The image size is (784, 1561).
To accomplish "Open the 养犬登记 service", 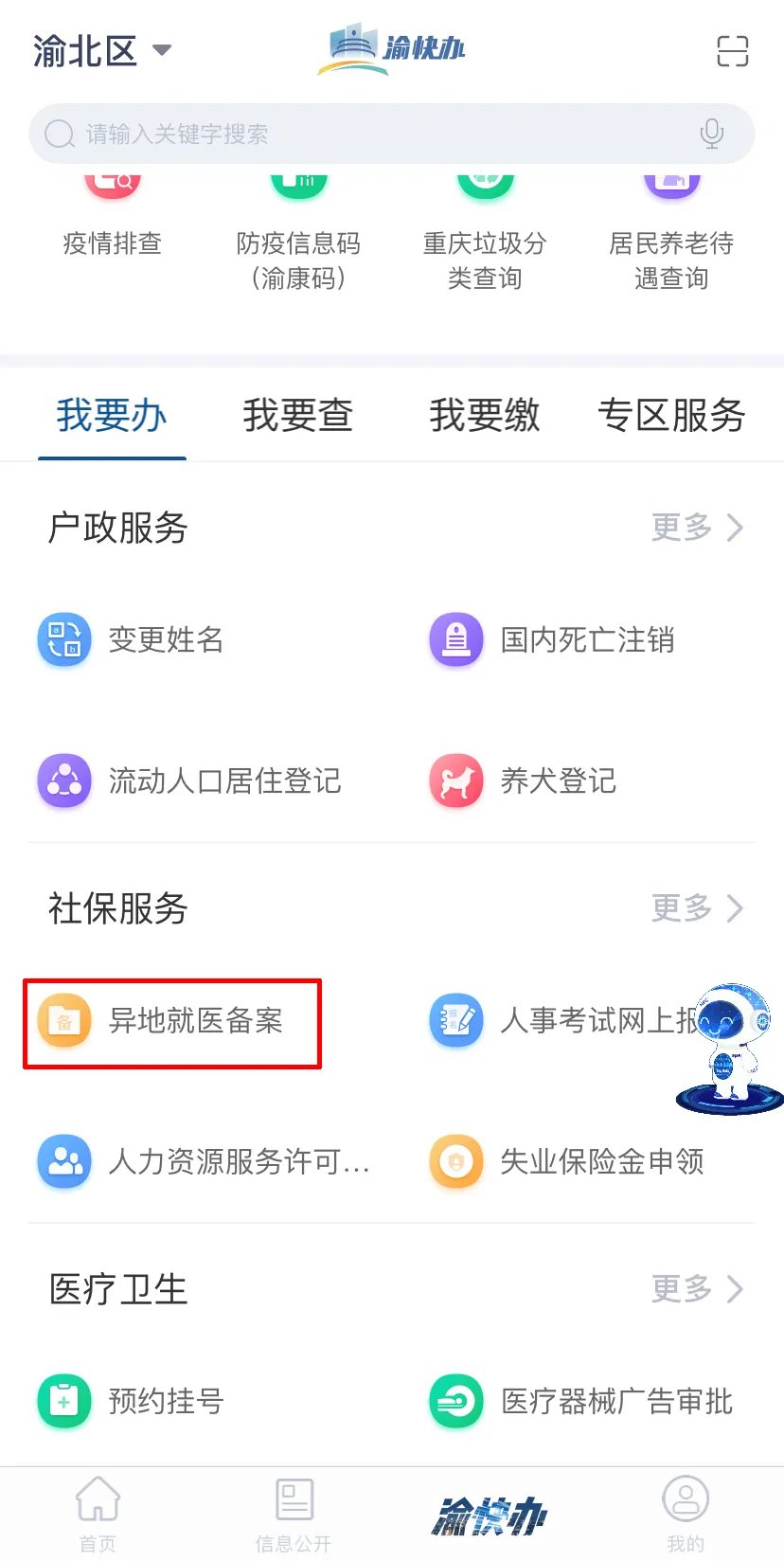I will (x=524, y=781).
